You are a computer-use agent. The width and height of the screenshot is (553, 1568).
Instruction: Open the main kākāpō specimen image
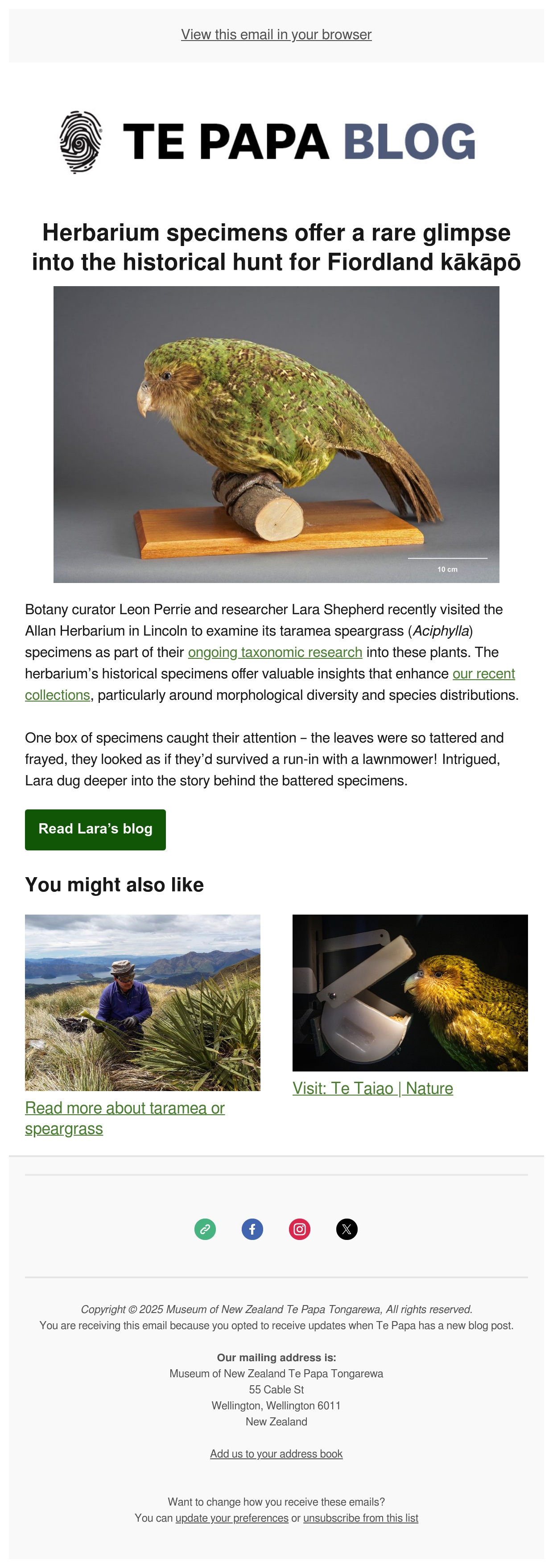(276, 434)
